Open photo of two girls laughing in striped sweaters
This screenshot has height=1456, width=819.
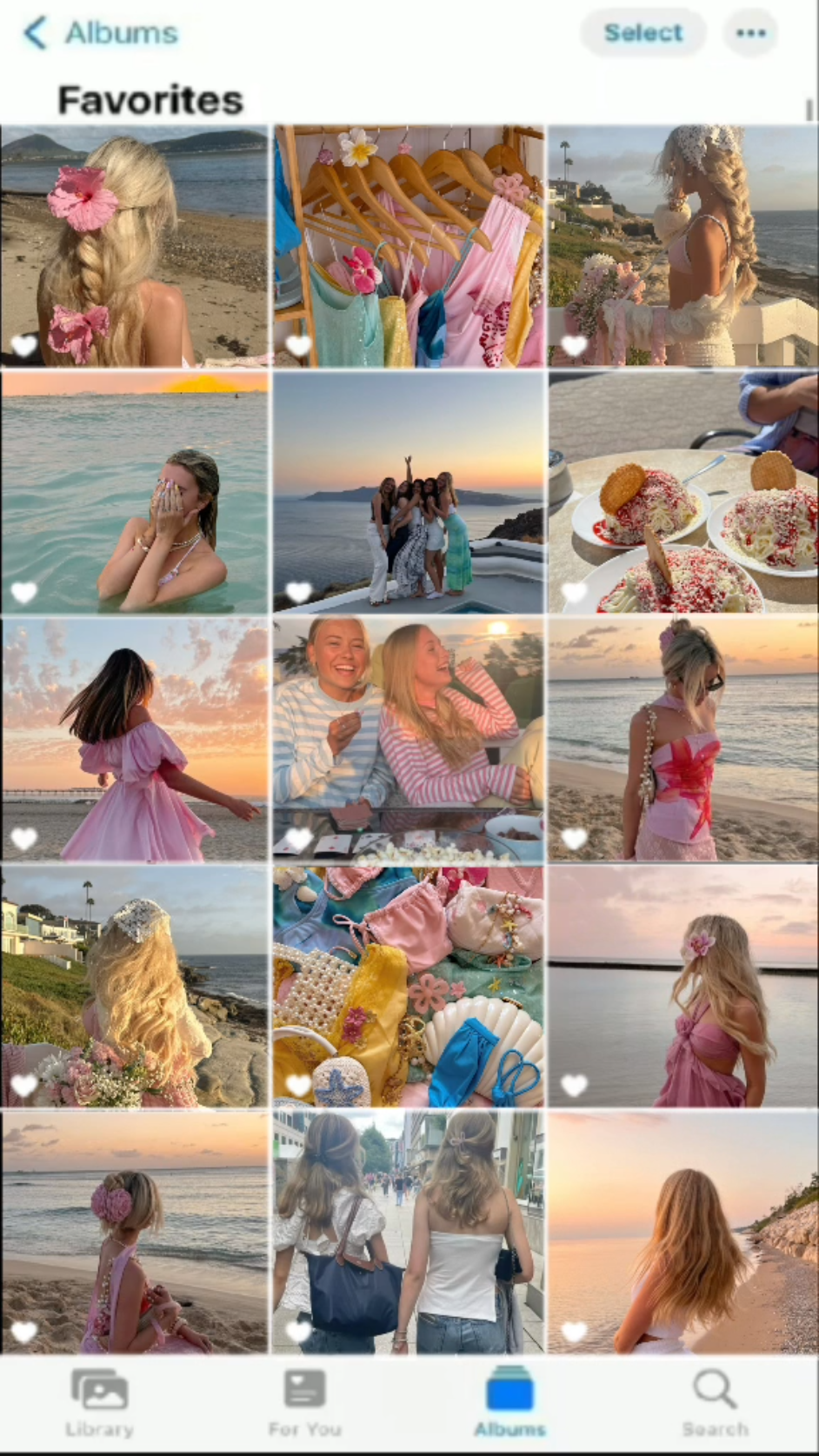tap(409, 740)
